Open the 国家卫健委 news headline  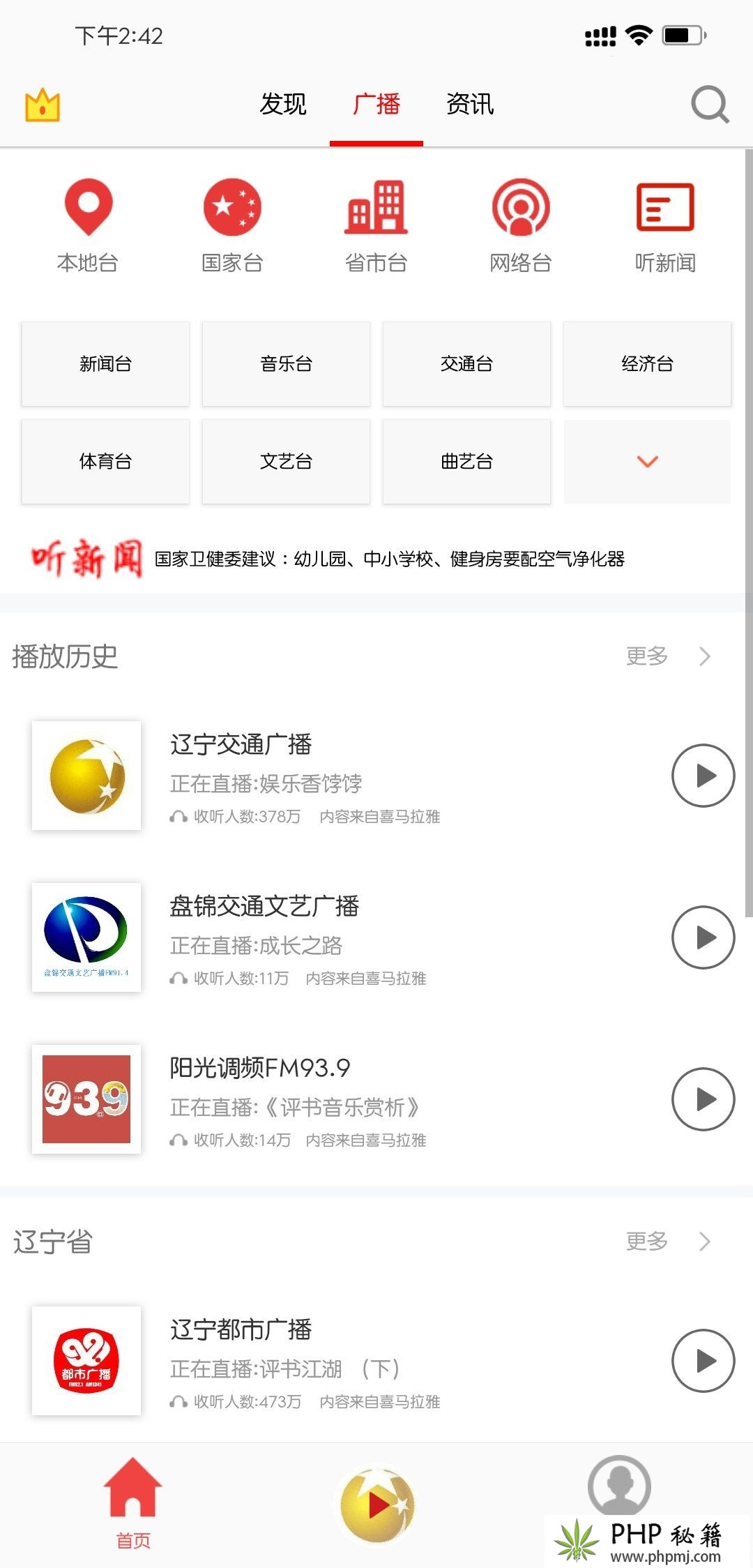[389, 559]
